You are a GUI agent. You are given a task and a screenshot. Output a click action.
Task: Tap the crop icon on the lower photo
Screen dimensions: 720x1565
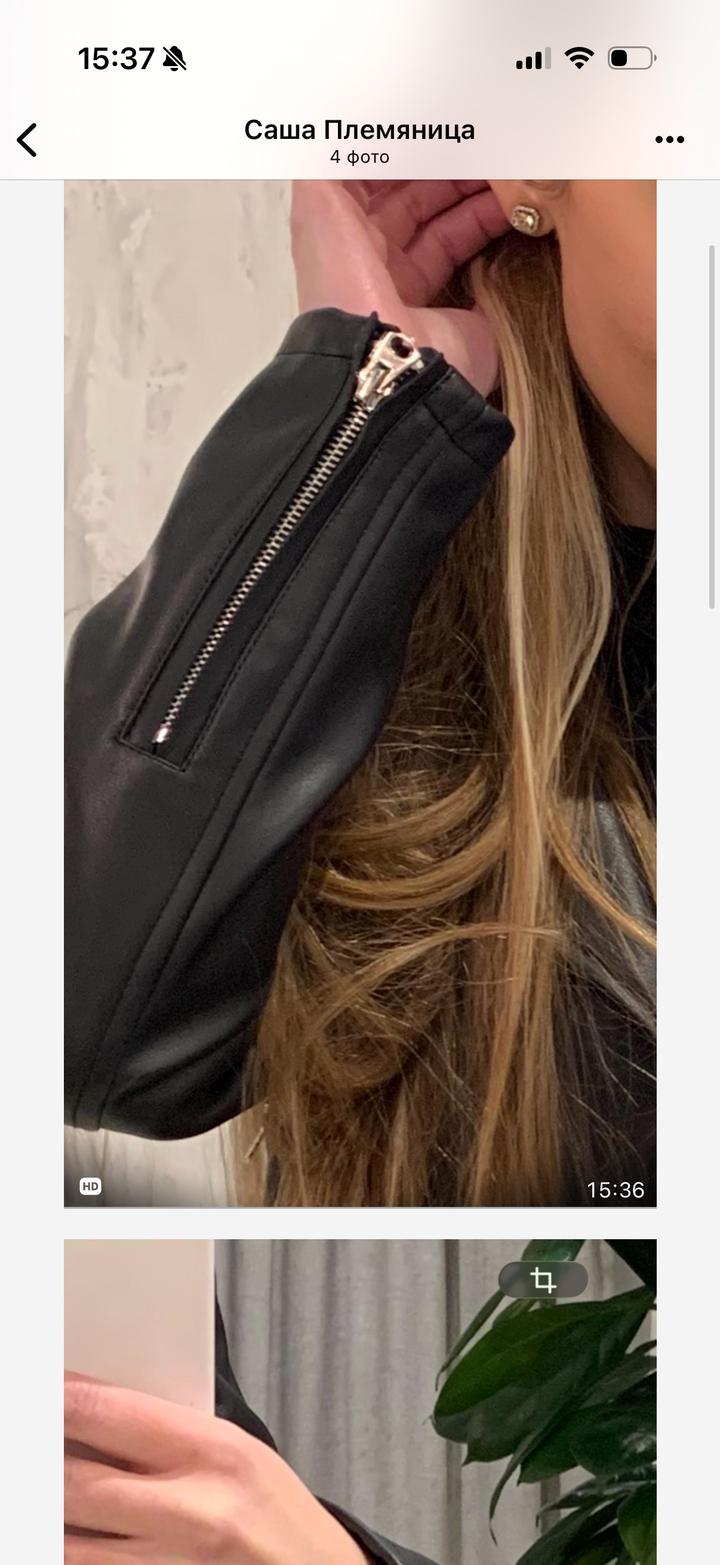click(x=543, y=1280)
